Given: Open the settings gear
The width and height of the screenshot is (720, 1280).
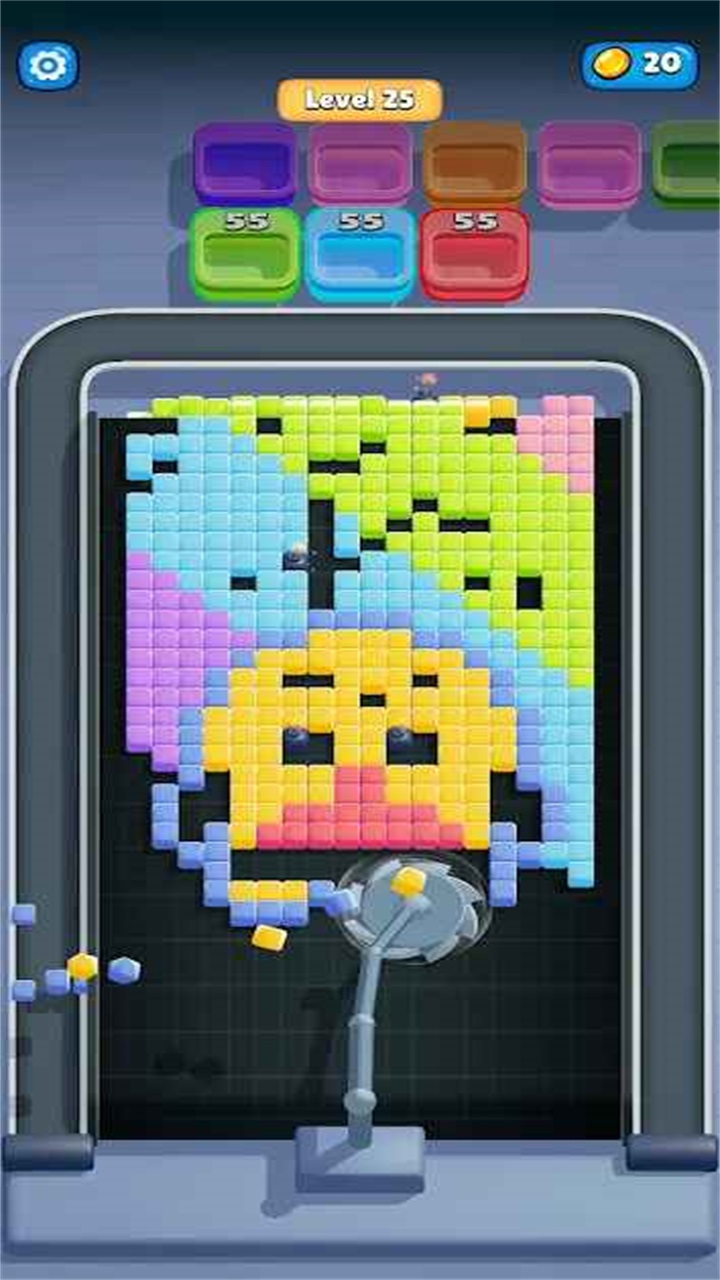Looking at the screenshot, I should tap(47, 66).
